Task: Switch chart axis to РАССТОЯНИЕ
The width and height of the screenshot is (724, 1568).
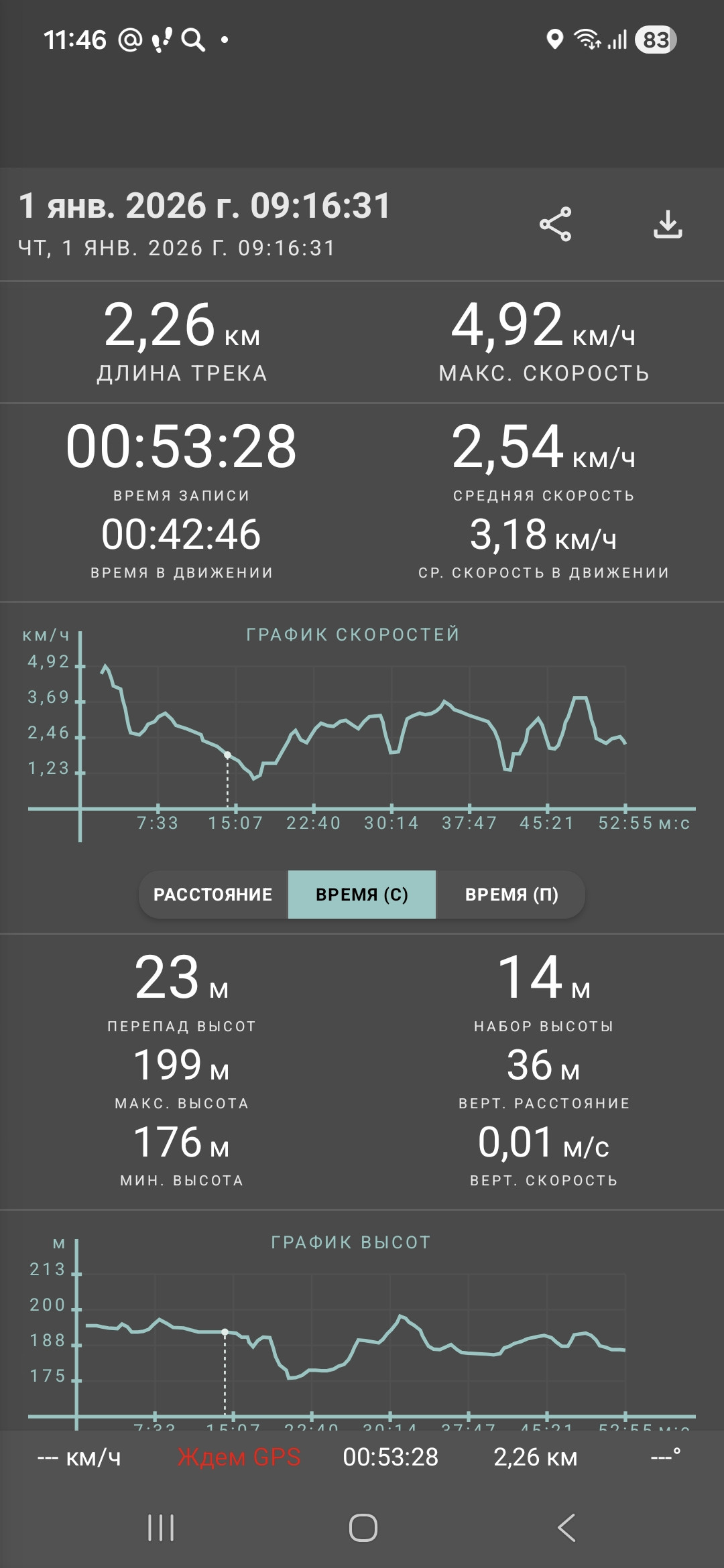Action: pos(213,895)
